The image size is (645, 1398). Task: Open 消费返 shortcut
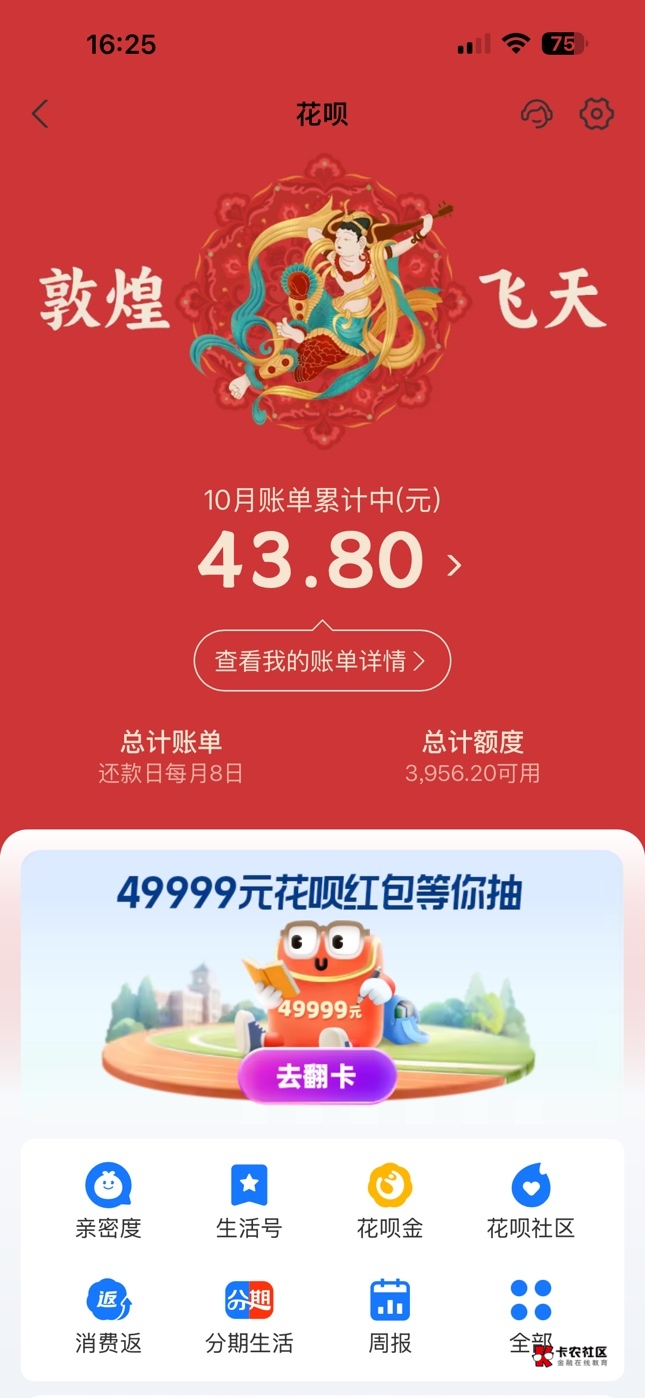click(x=109, y=1316)
